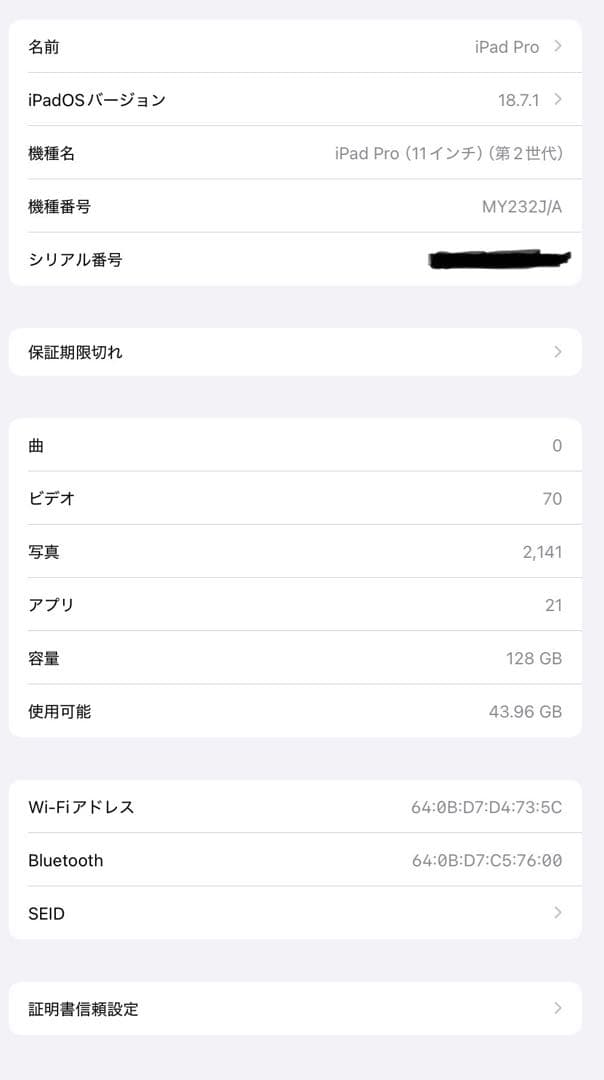Open the SEID row

[295, 913]
